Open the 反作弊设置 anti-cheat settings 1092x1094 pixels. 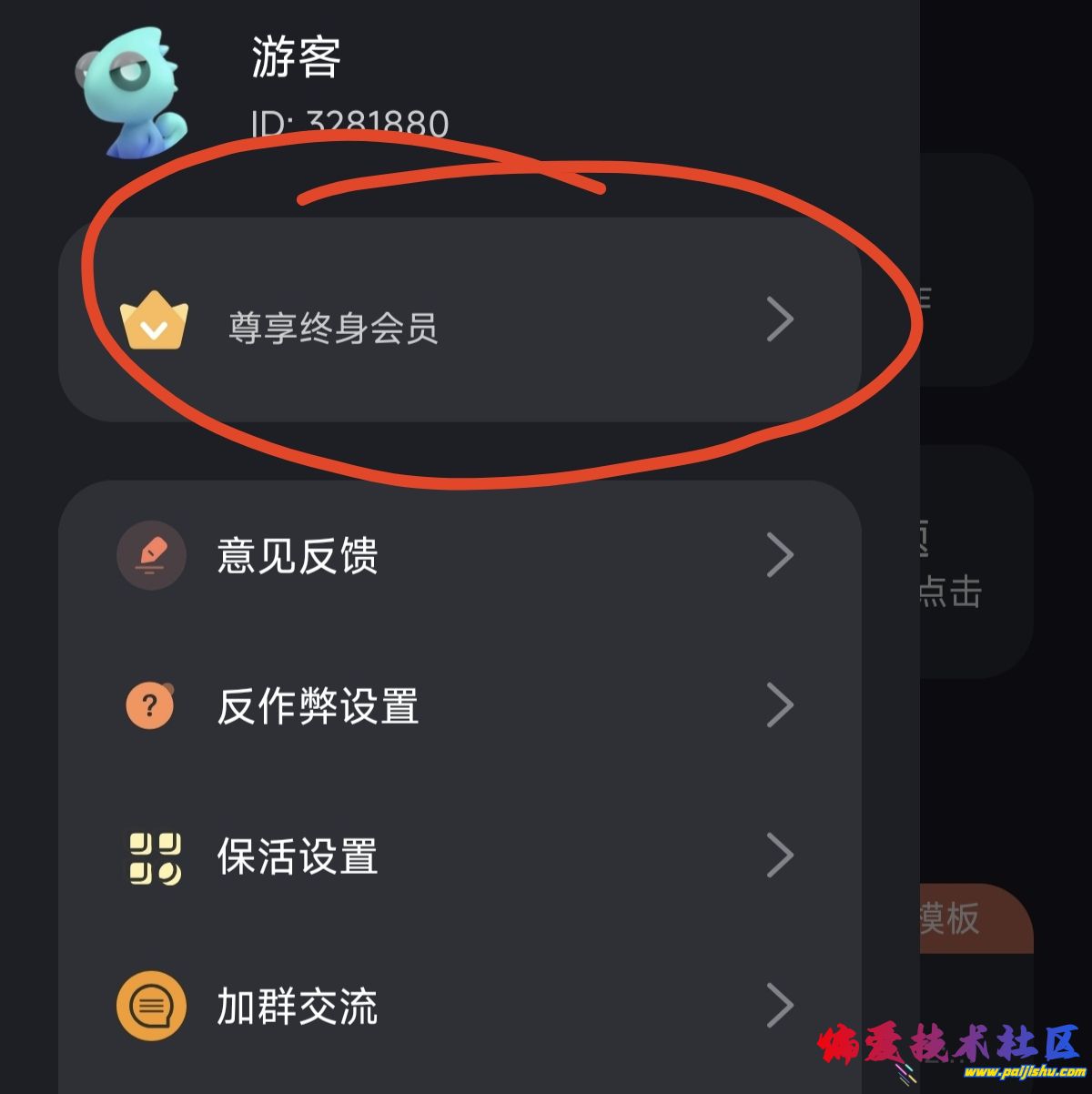pyautogui.click(x=318, y=707)
